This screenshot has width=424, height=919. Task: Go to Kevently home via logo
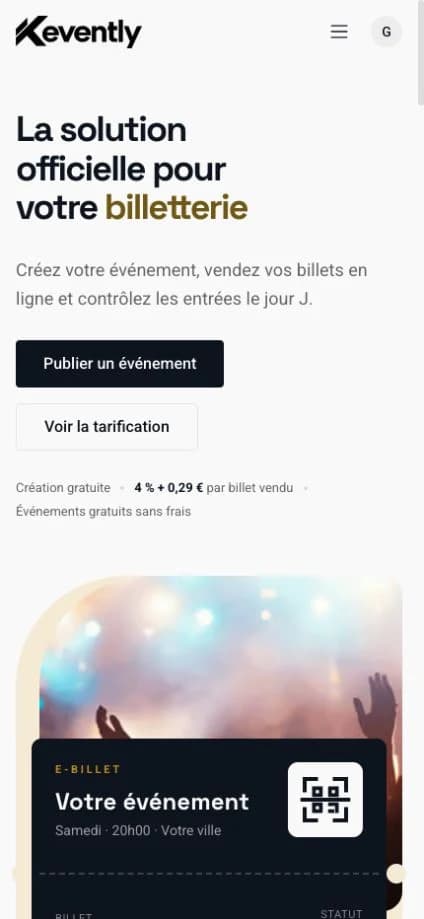pos(79,32)
